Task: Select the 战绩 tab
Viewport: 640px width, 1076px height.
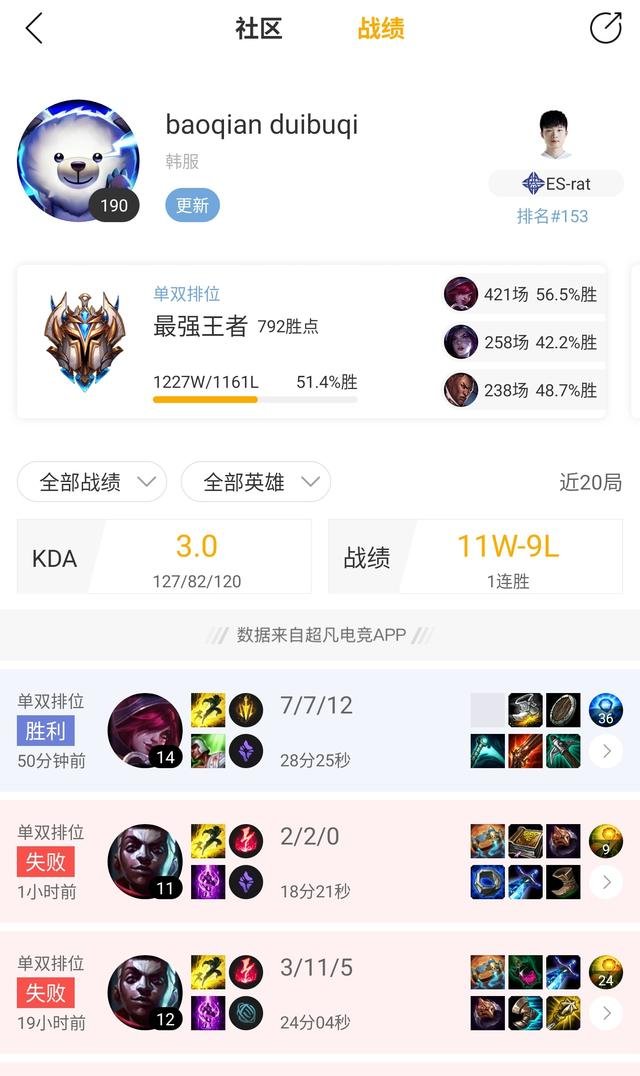Action: [x=381, y=28]
